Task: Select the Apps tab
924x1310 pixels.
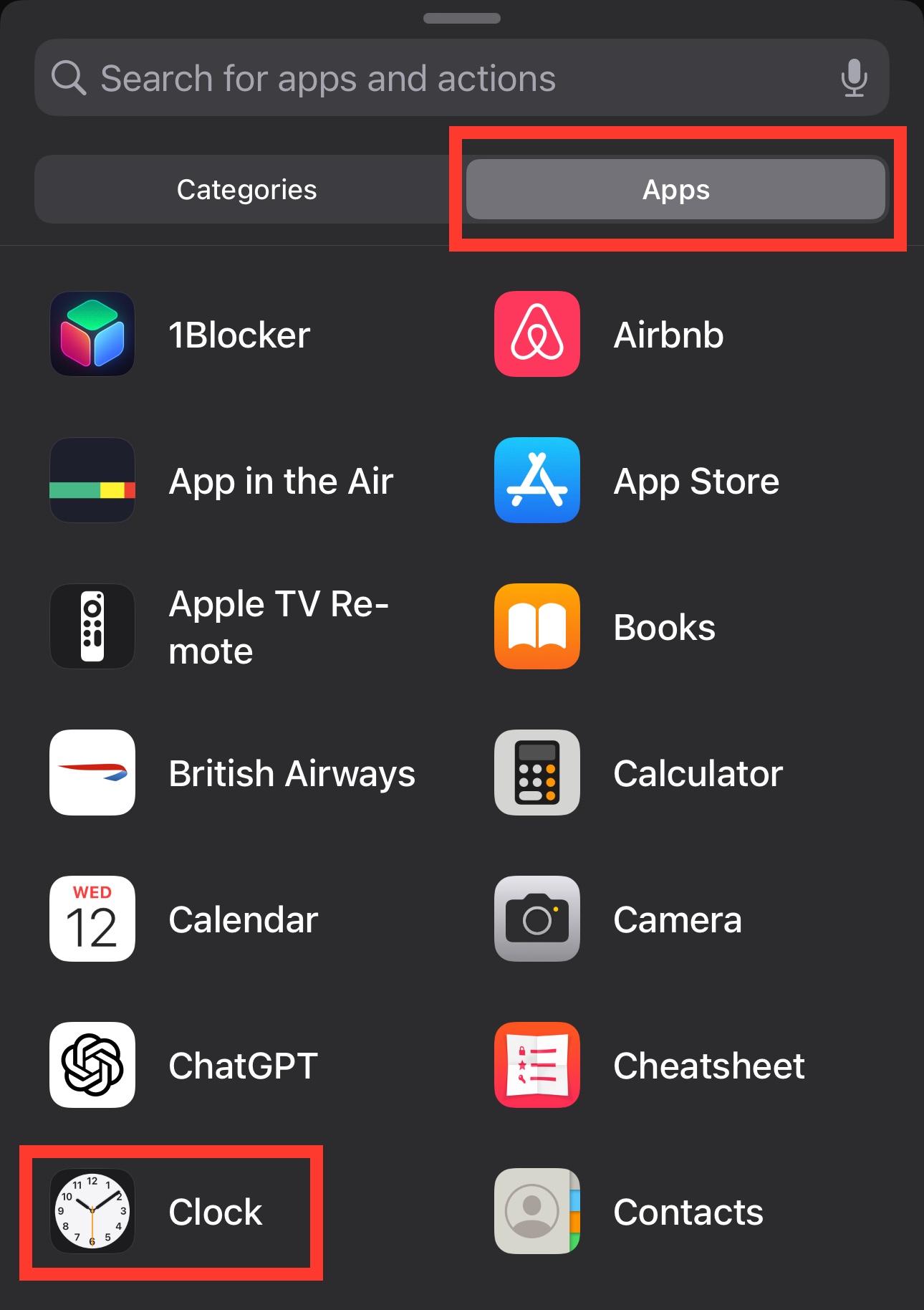Action: coord(675,190)
